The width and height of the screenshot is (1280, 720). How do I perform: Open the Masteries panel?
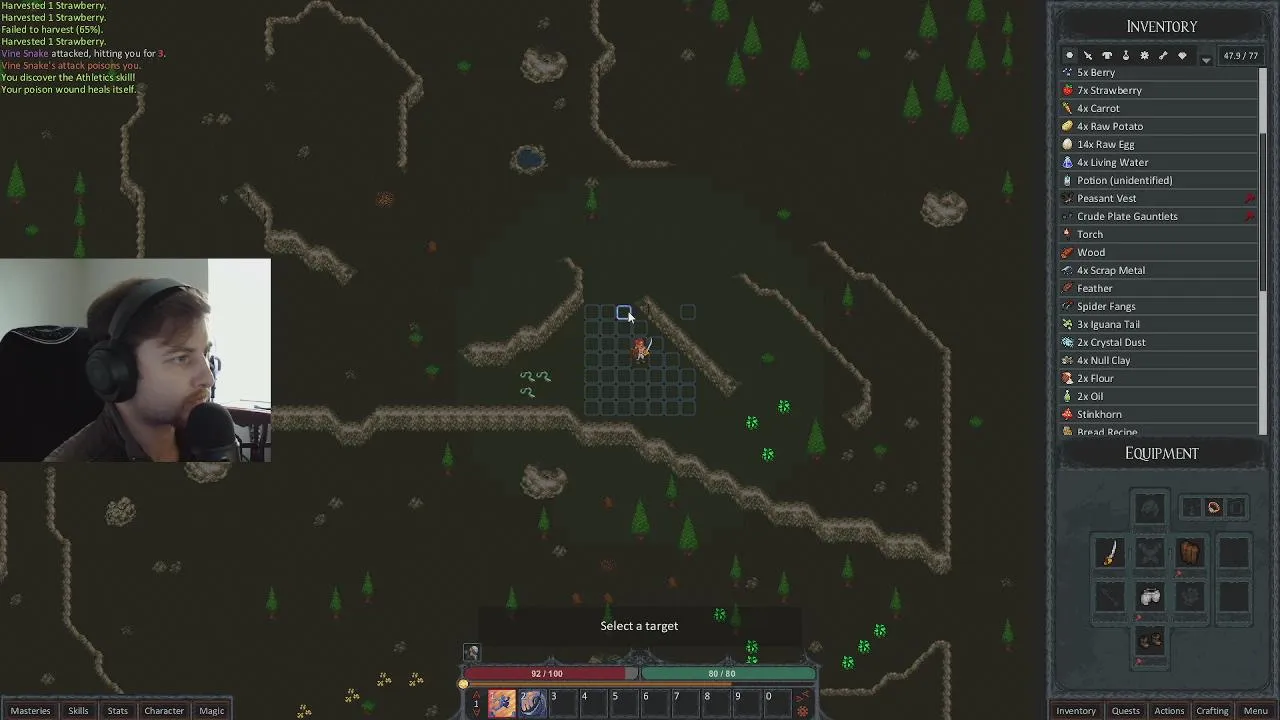coord(30,711)
